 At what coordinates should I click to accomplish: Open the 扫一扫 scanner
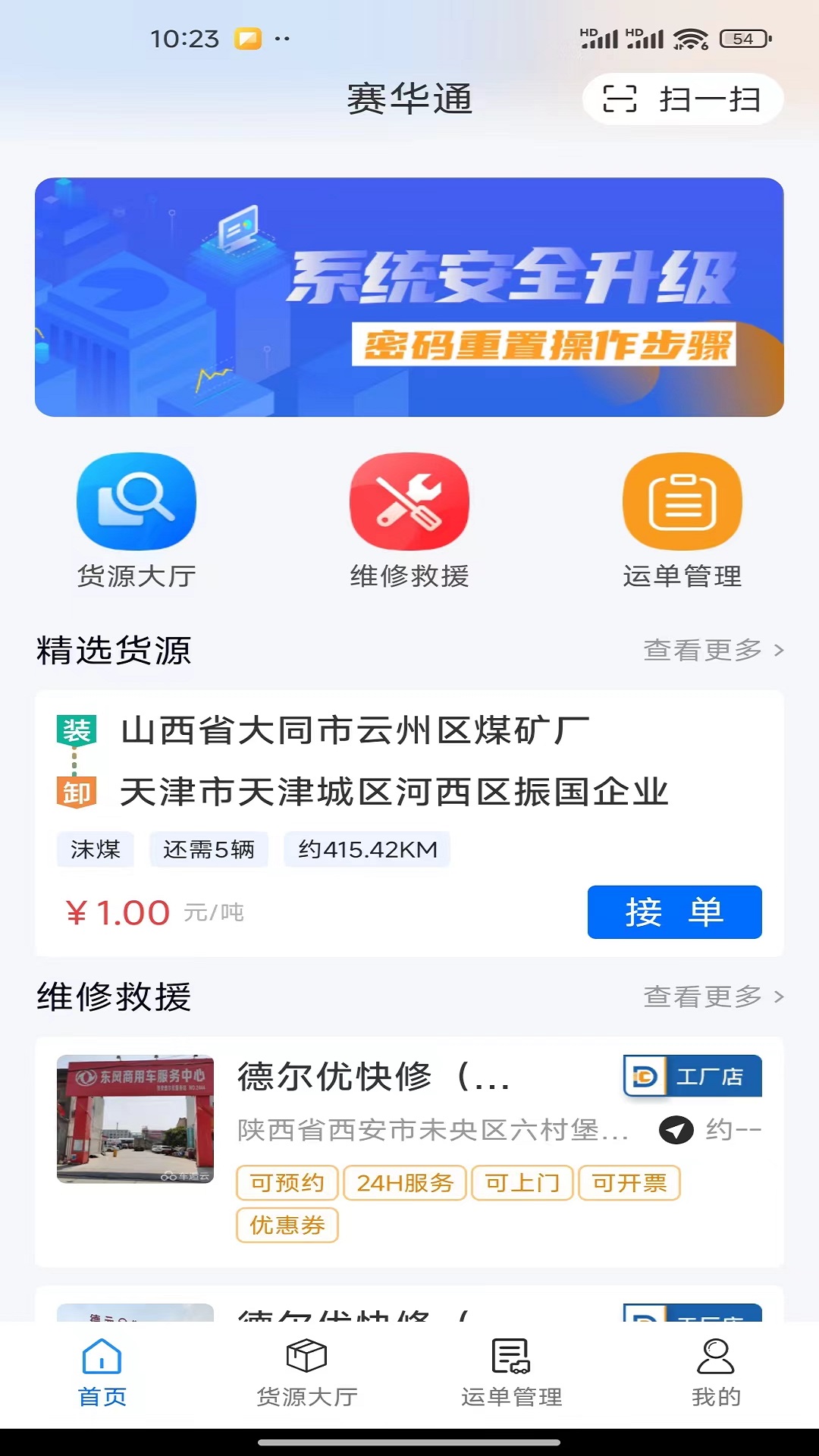tap(682, 99)
